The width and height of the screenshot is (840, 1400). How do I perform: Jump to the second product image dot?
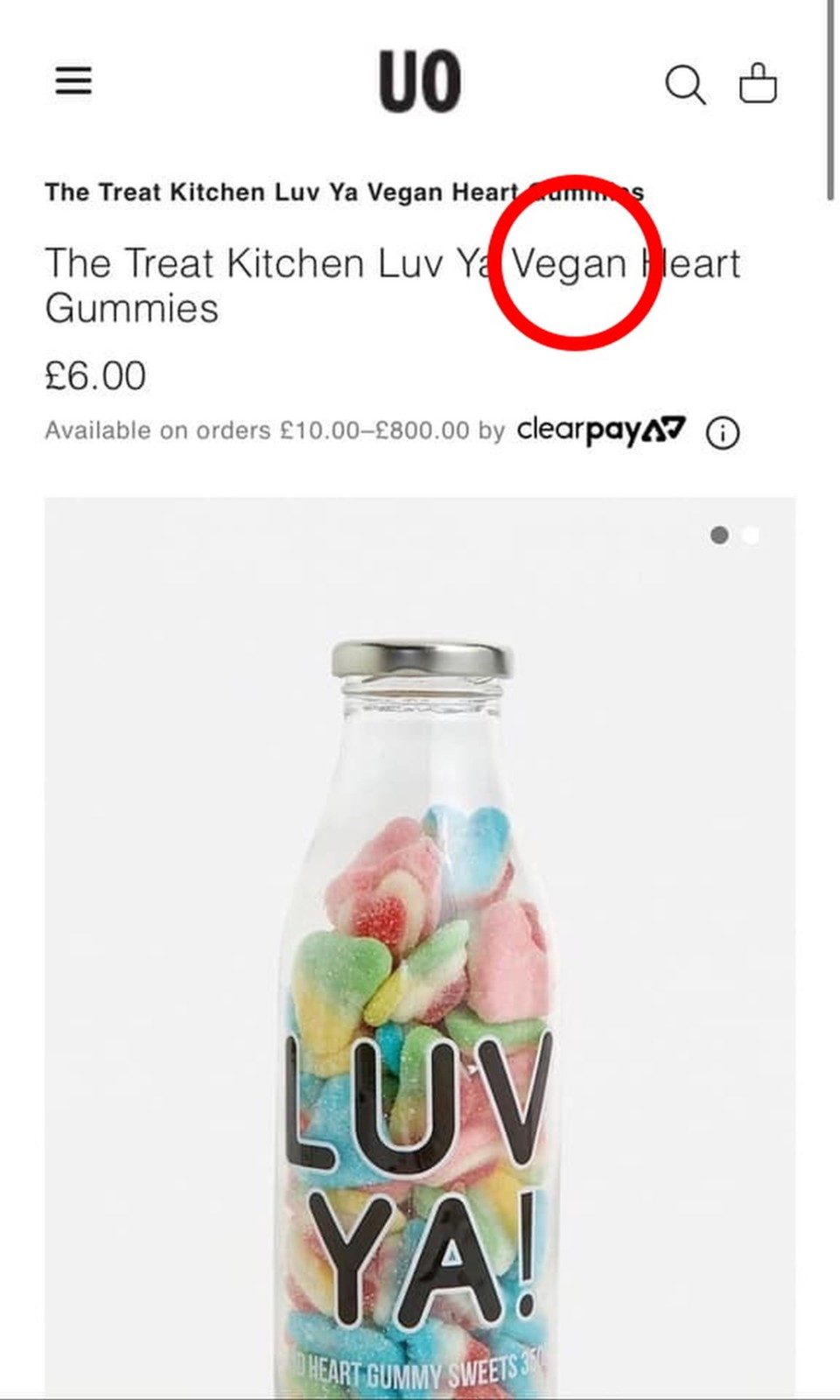[x=750, y=535]
